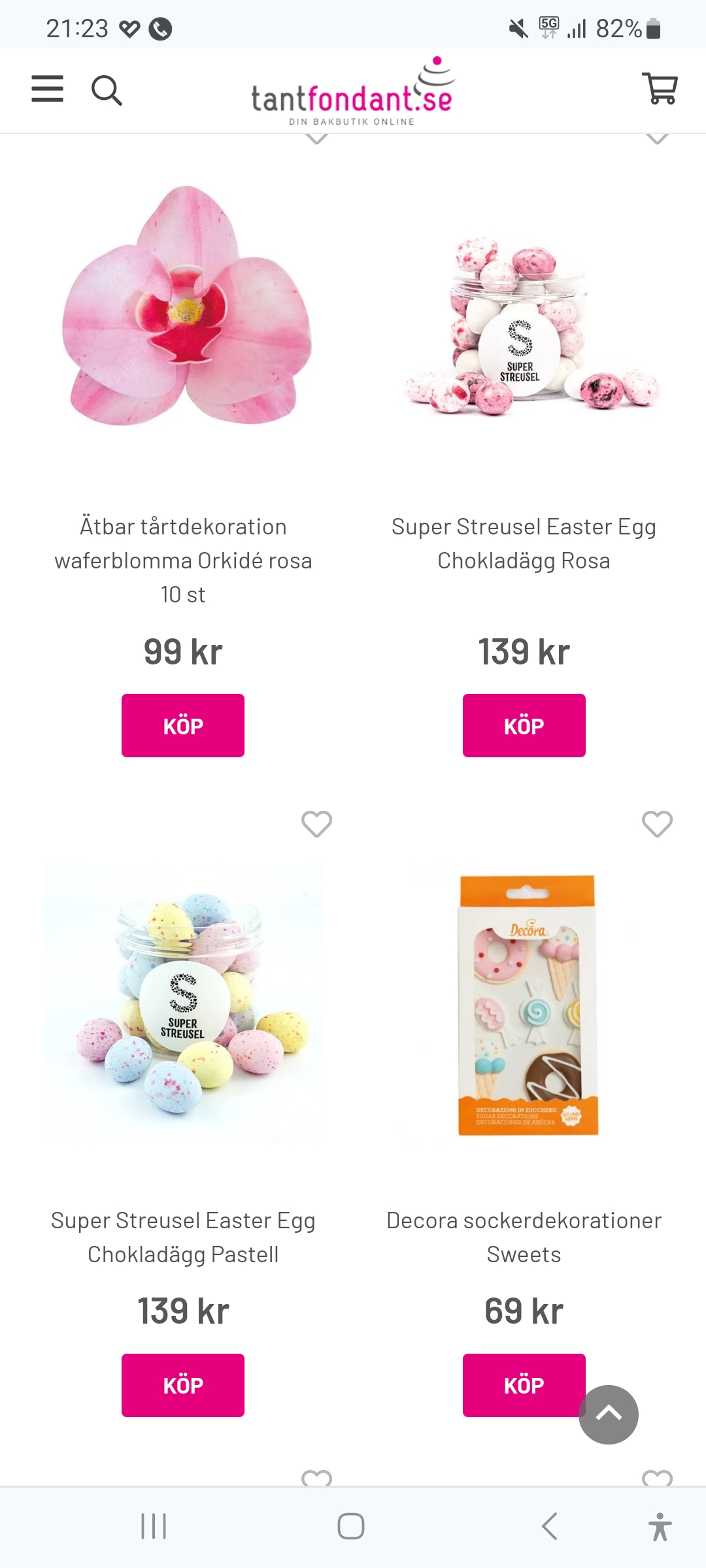Favorite the Decora sockerdekorationer Sweets
This screenshot has height=1568, width=706.
pyautogui.click(x=657, y=824)
